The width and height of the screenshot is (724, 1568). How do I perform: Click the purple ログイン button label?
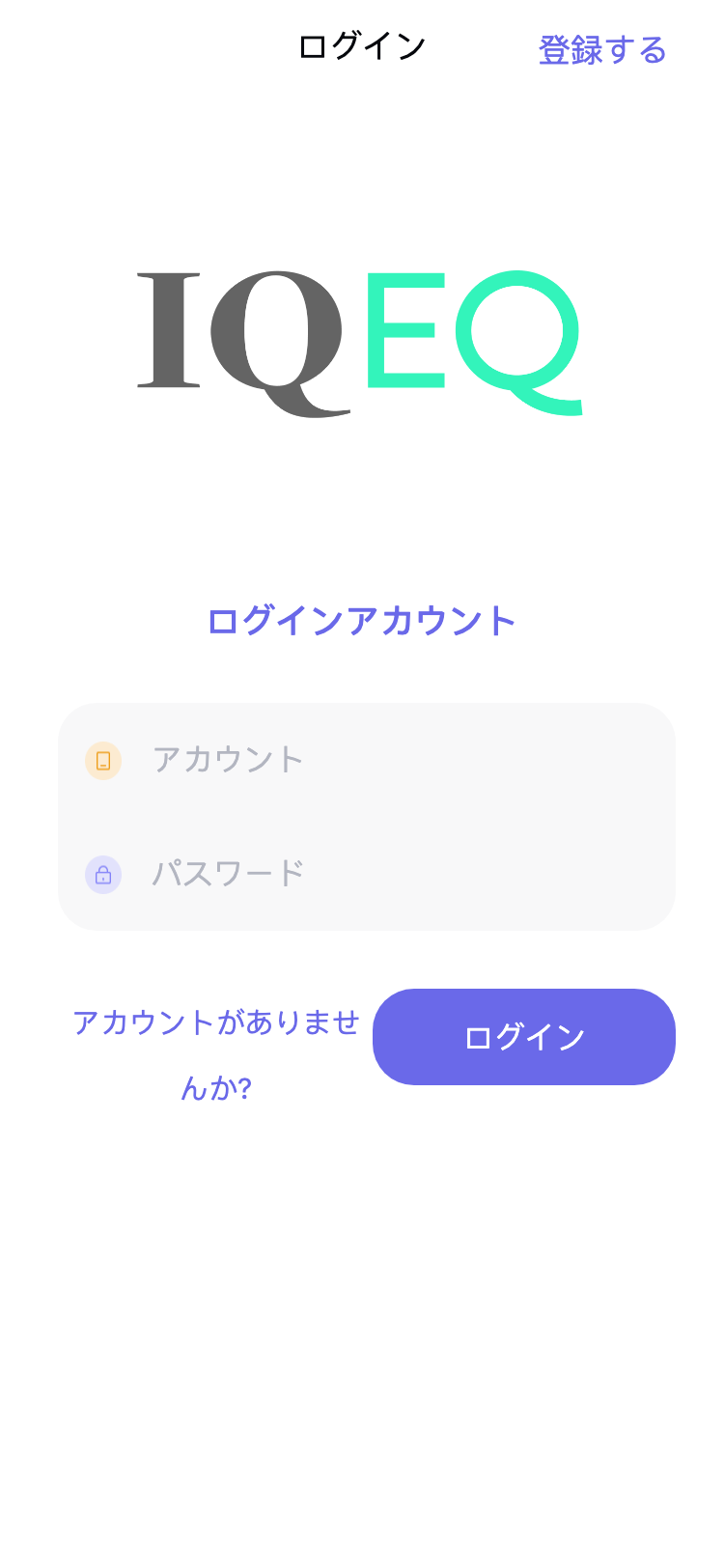coord(523,1036)
